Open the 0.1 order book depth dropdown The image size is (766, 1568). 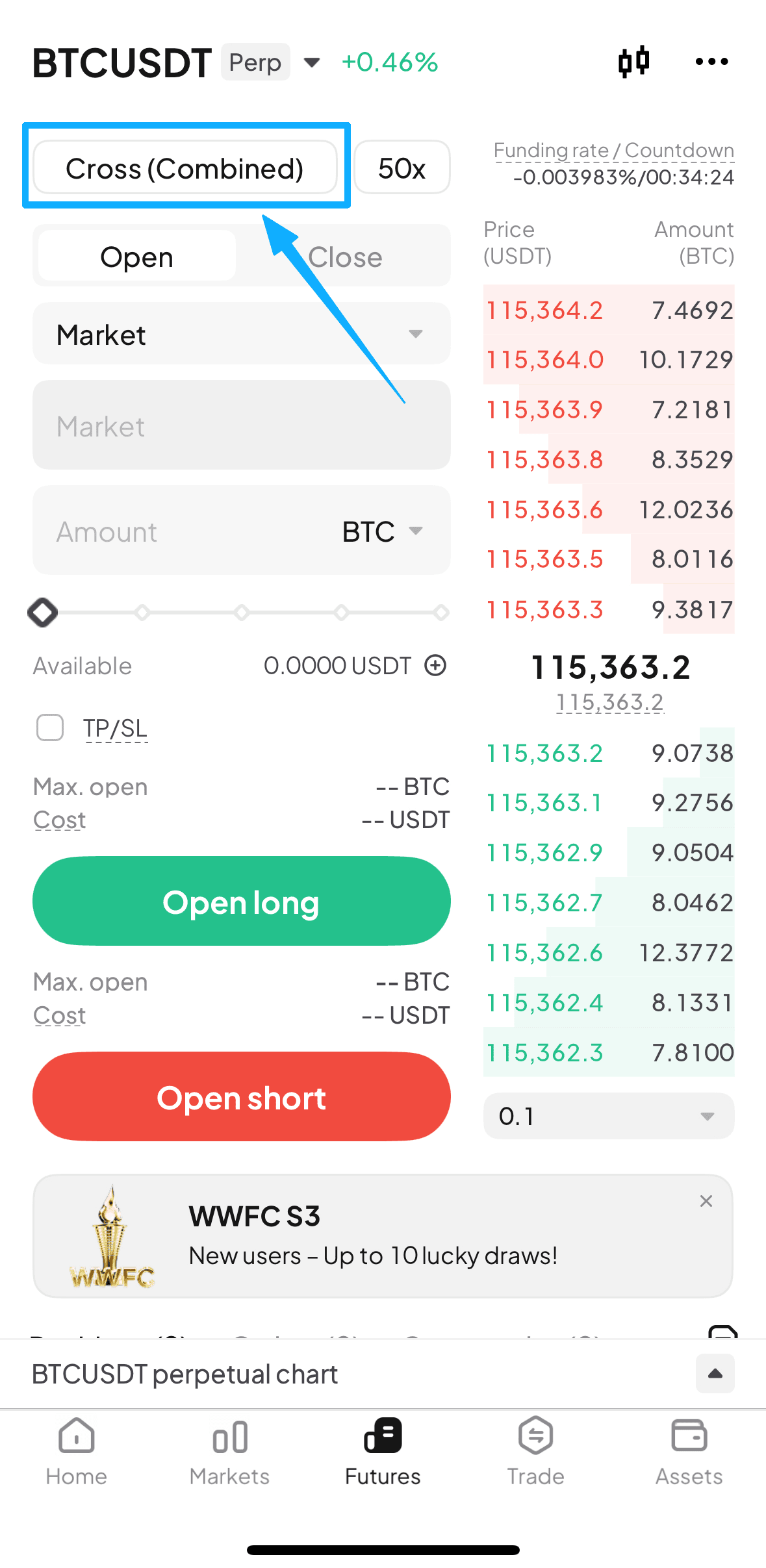pos(608,1116)
